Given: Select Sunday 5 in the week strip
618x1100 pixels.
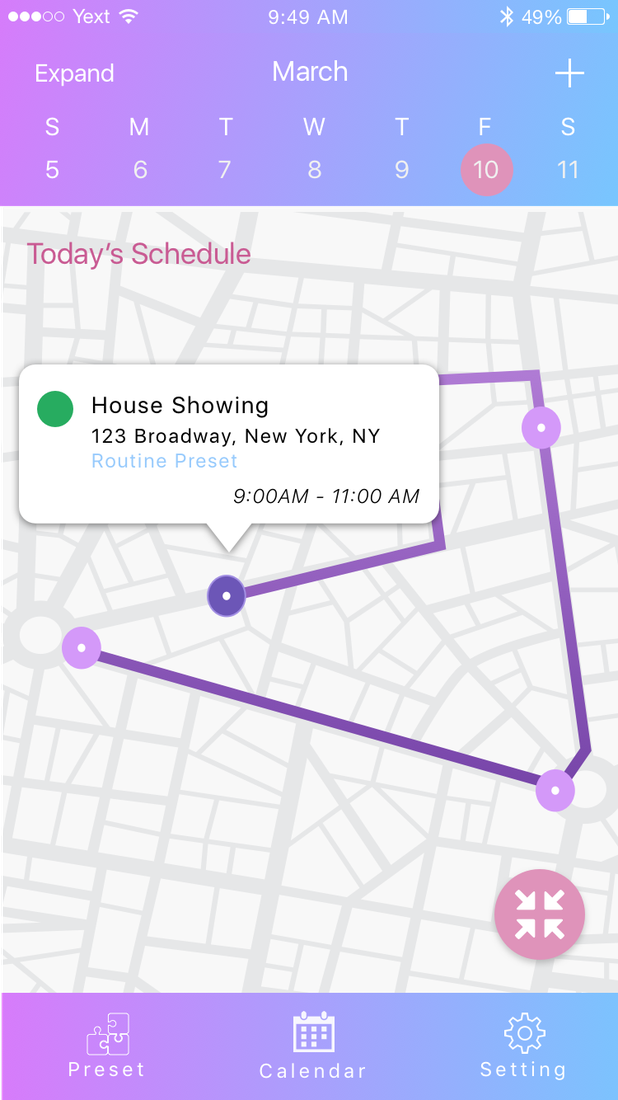Looking at the screenshot, I should tap(52, 170).
